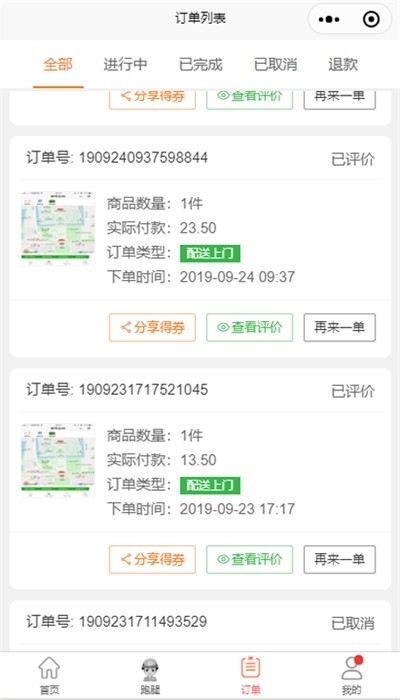
Task: Go to 首页 home tab
Action: point(49,676)
